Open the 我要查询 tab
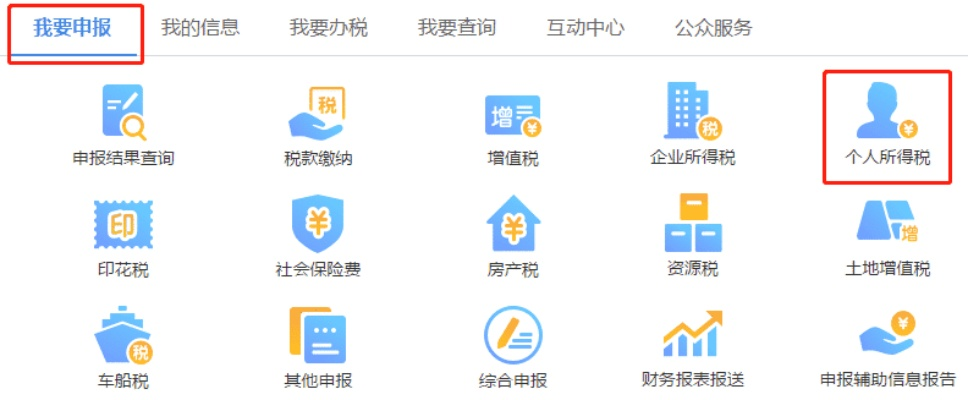This screenshot has width=968, height=400. [x=456, y=28]
